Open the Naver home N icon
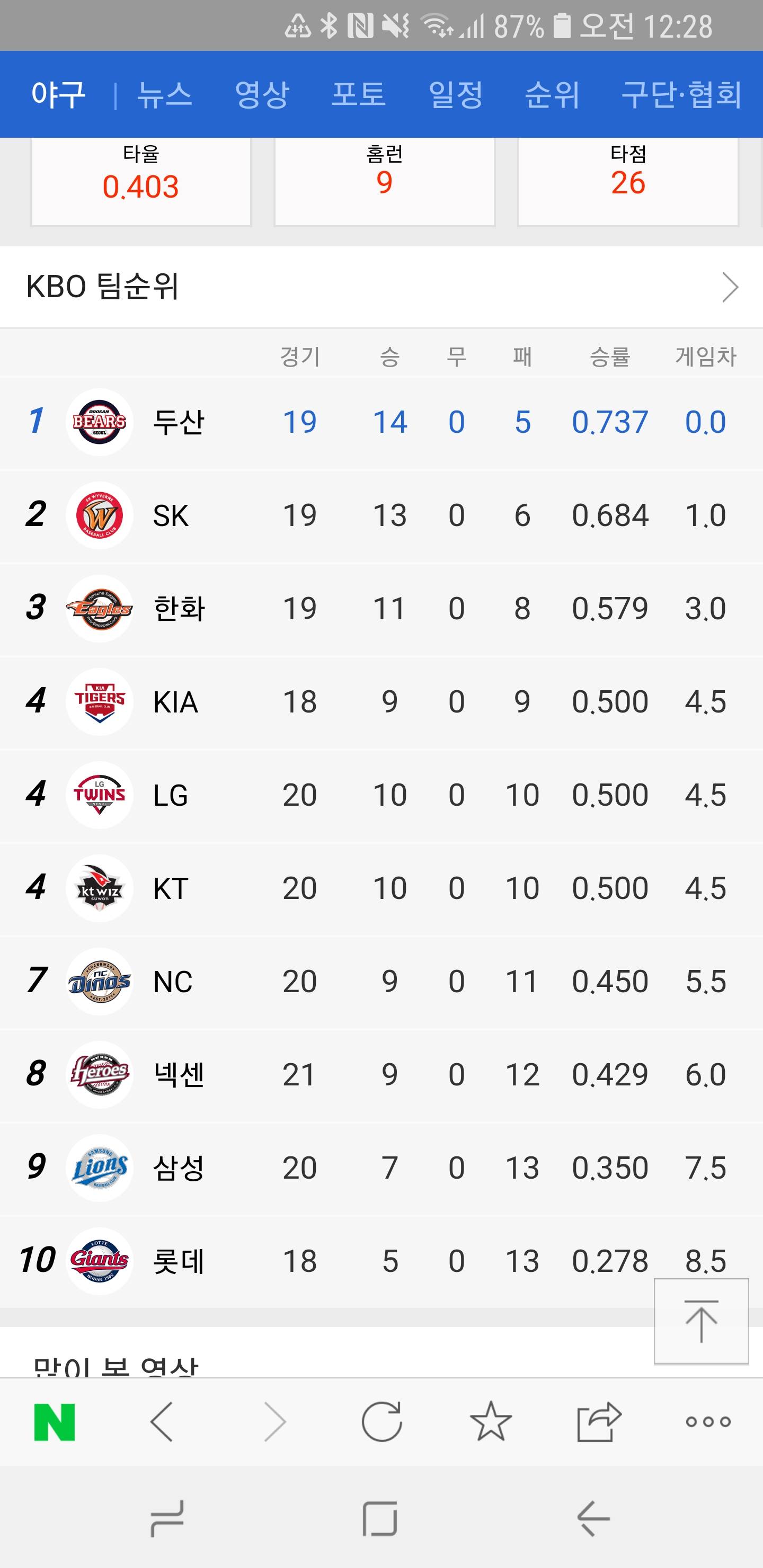This screenshot has height=1568, width=763. [x=55, y=1422]
